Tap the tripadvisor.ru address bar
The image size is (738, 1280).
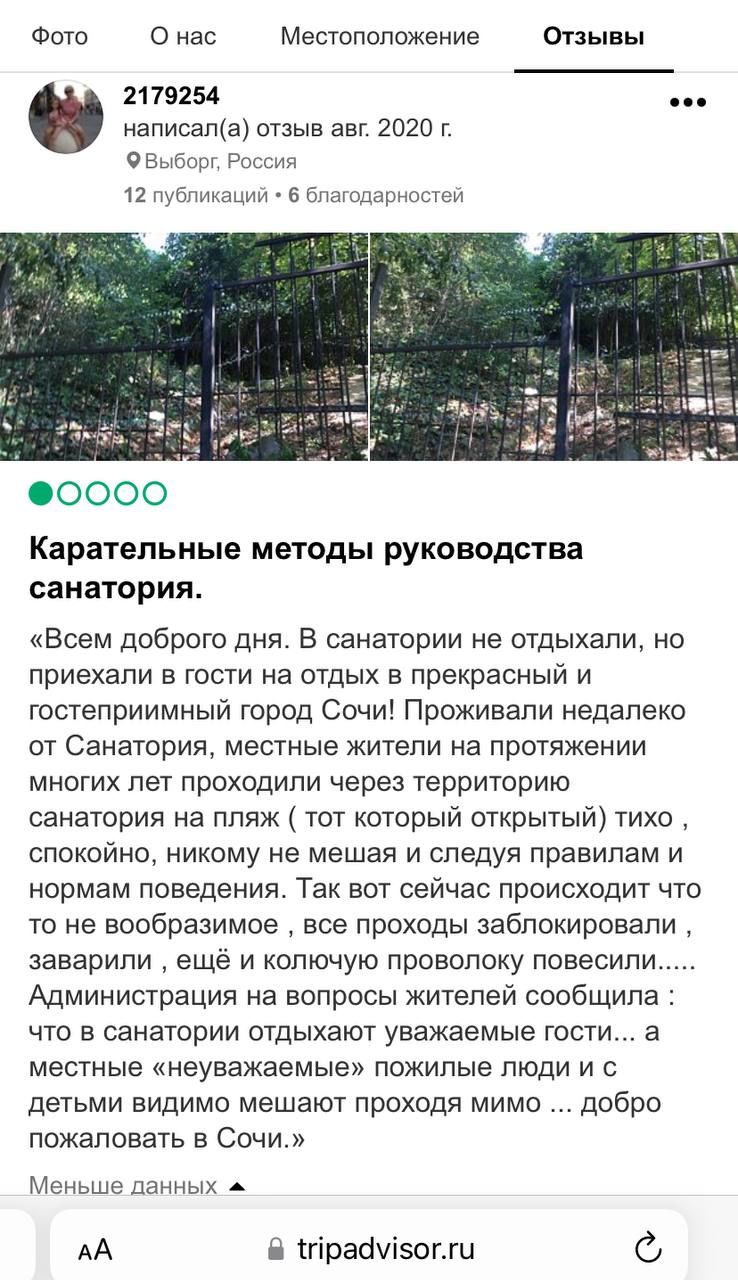coord(385,1249)
